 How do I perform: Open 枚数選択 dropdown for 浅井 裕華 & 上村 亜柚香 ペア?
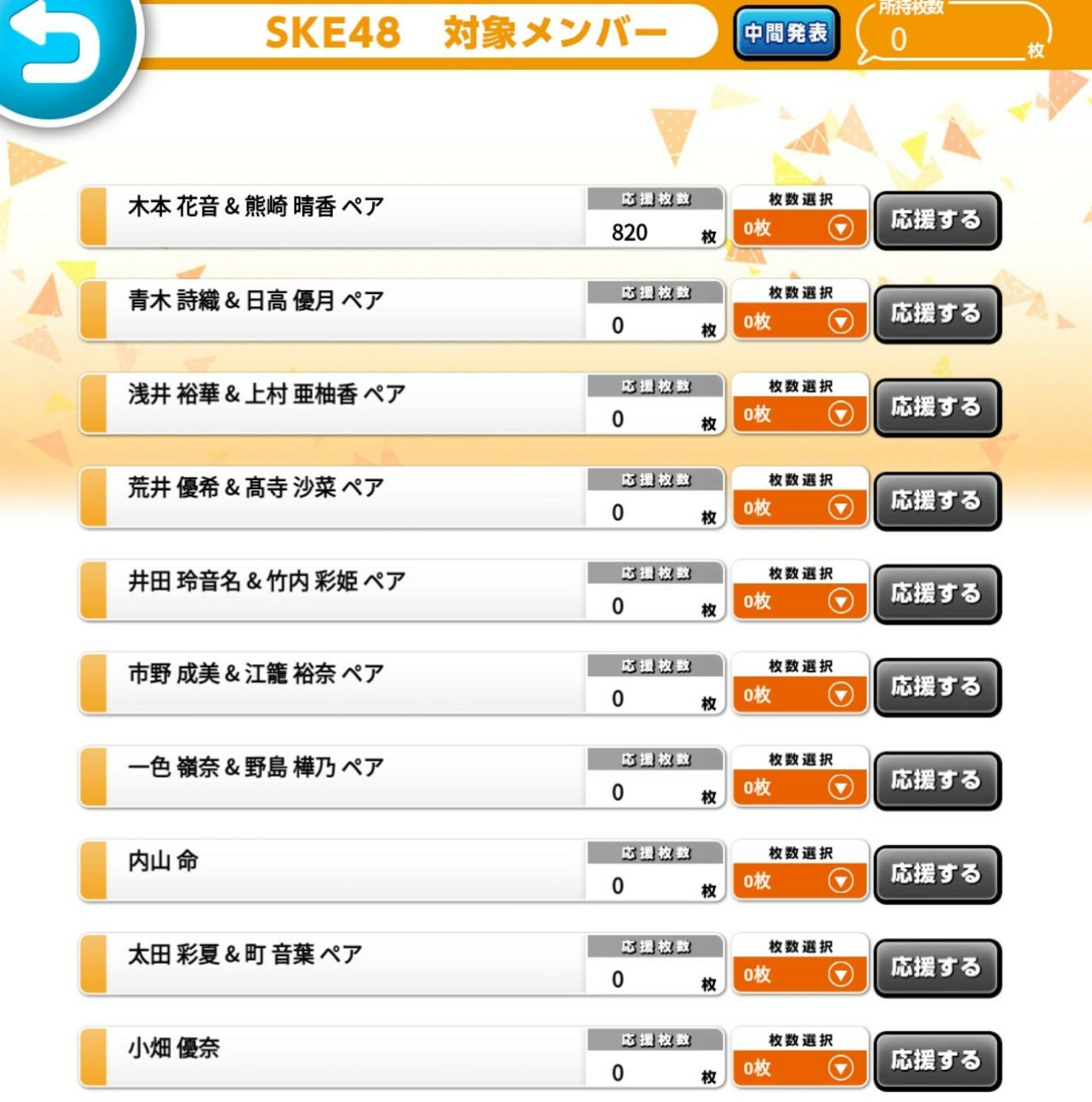[x=799, y=414]
